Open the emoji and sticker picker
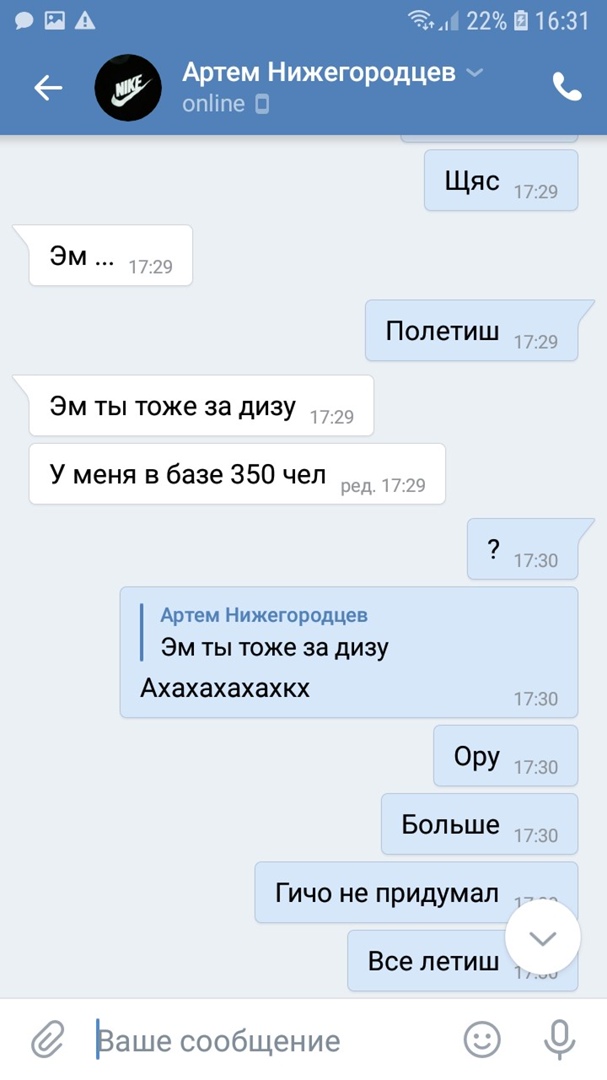 click(x=482, y=1040)
